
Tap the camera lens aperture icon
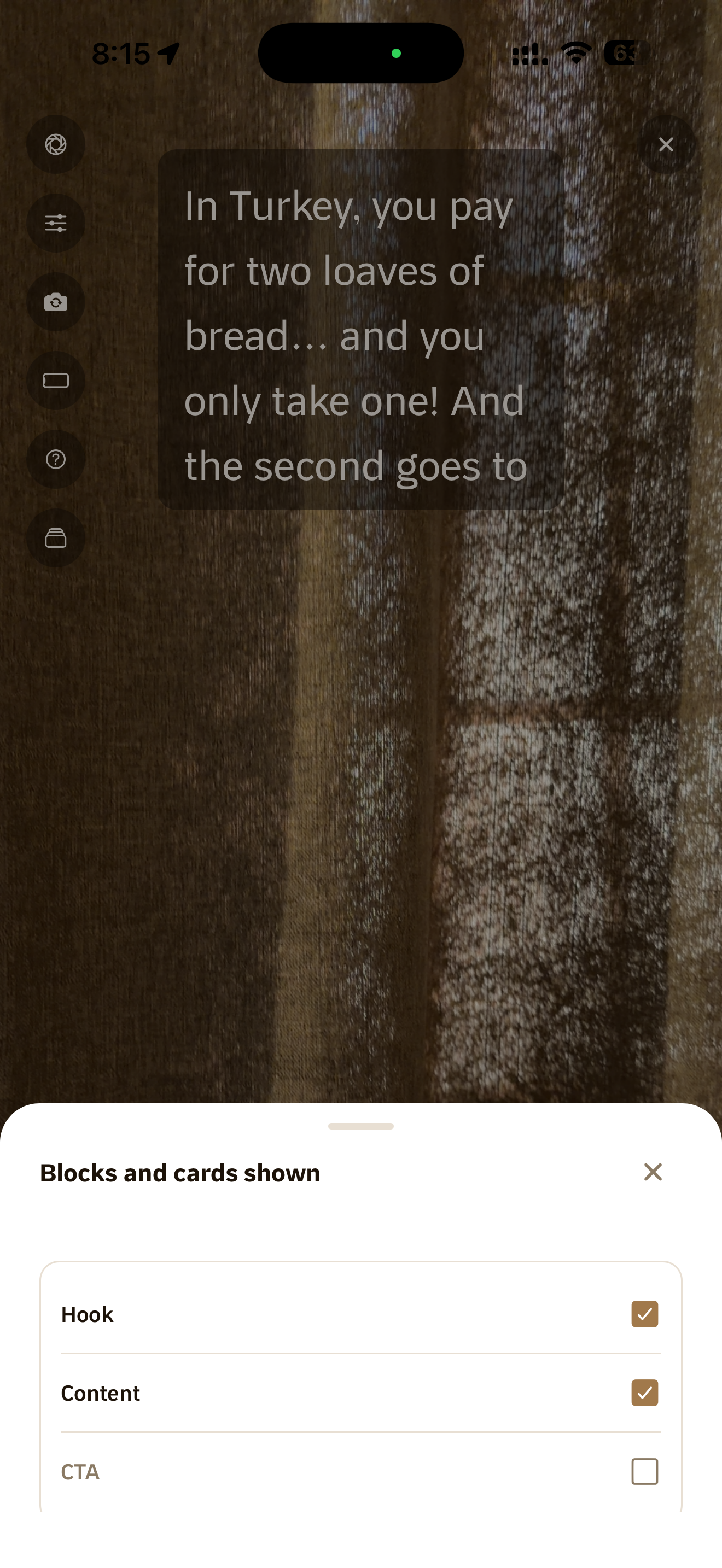55,144
